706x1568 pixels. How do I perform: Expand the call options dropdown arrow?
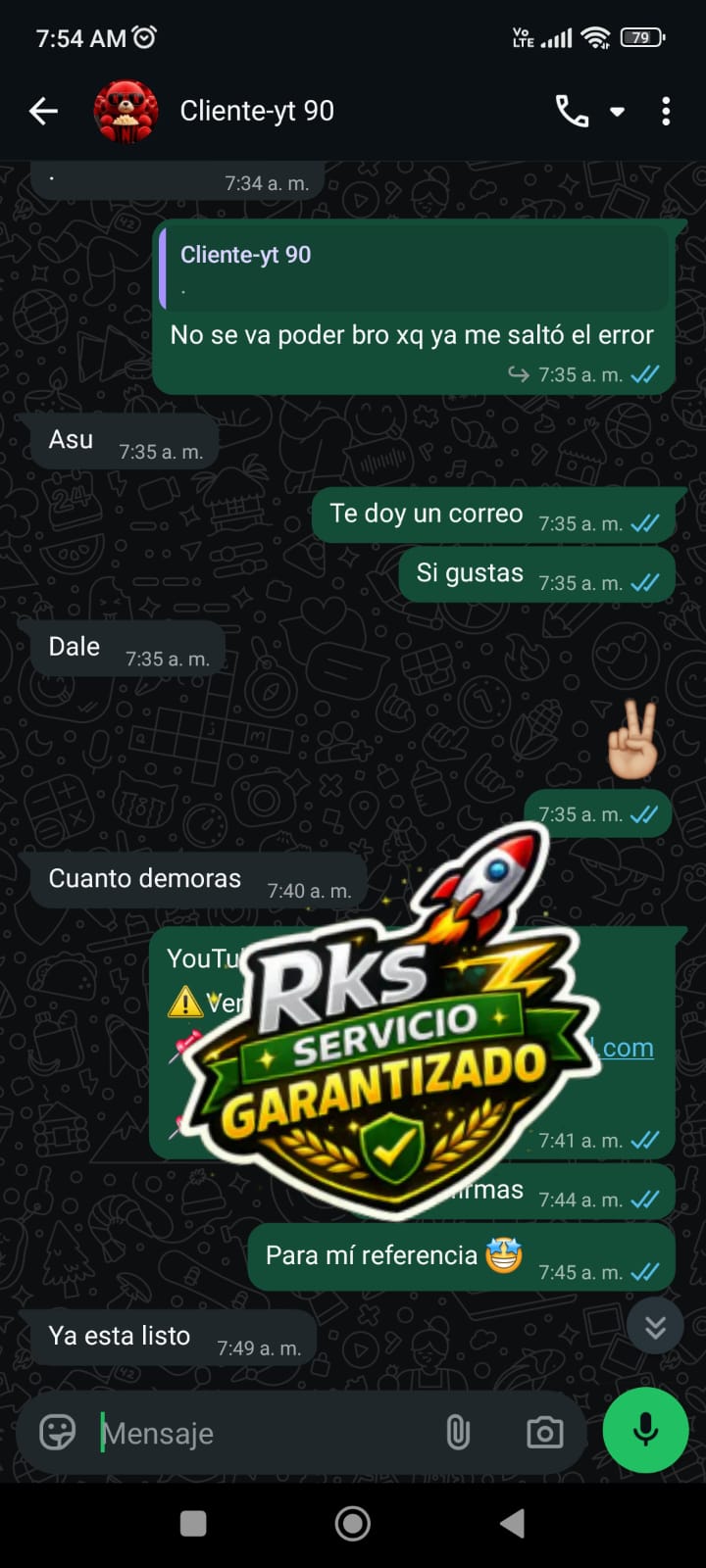618,112
